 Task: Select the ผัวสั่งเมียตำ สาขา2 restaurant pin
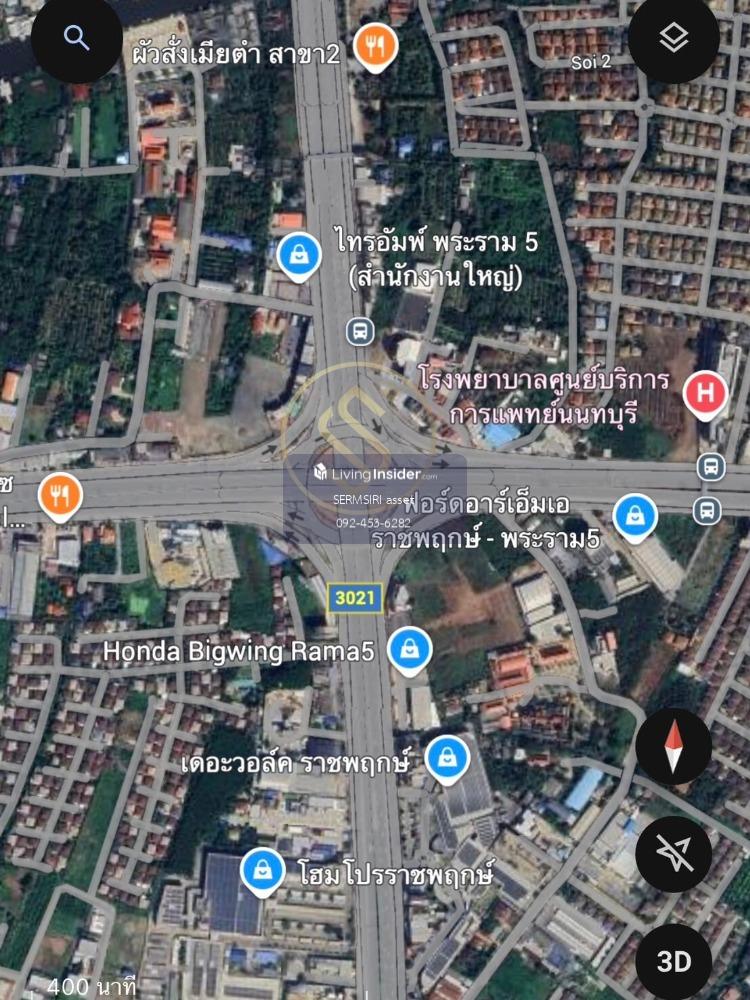click(x=376, y=47)
